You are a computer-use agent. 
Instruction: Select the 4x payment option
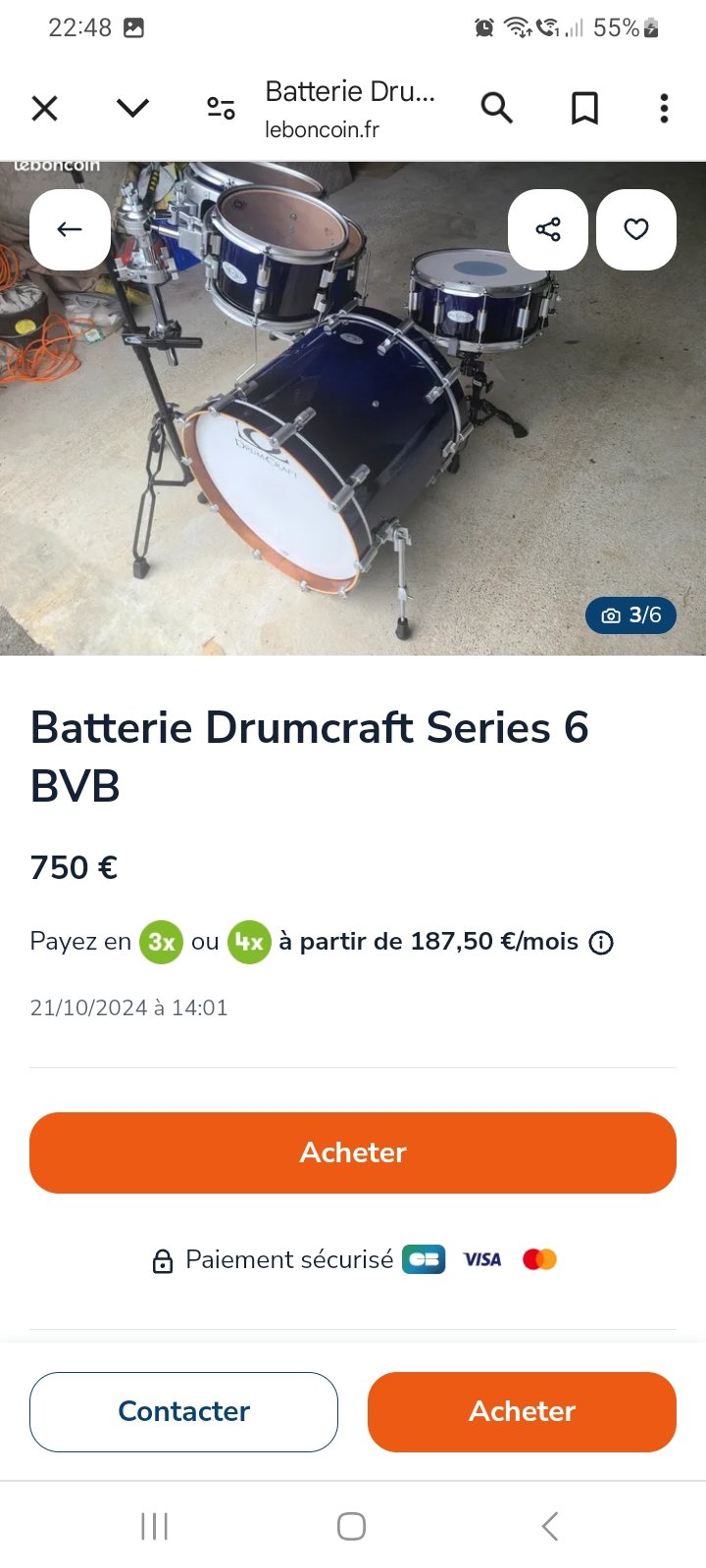249,943
